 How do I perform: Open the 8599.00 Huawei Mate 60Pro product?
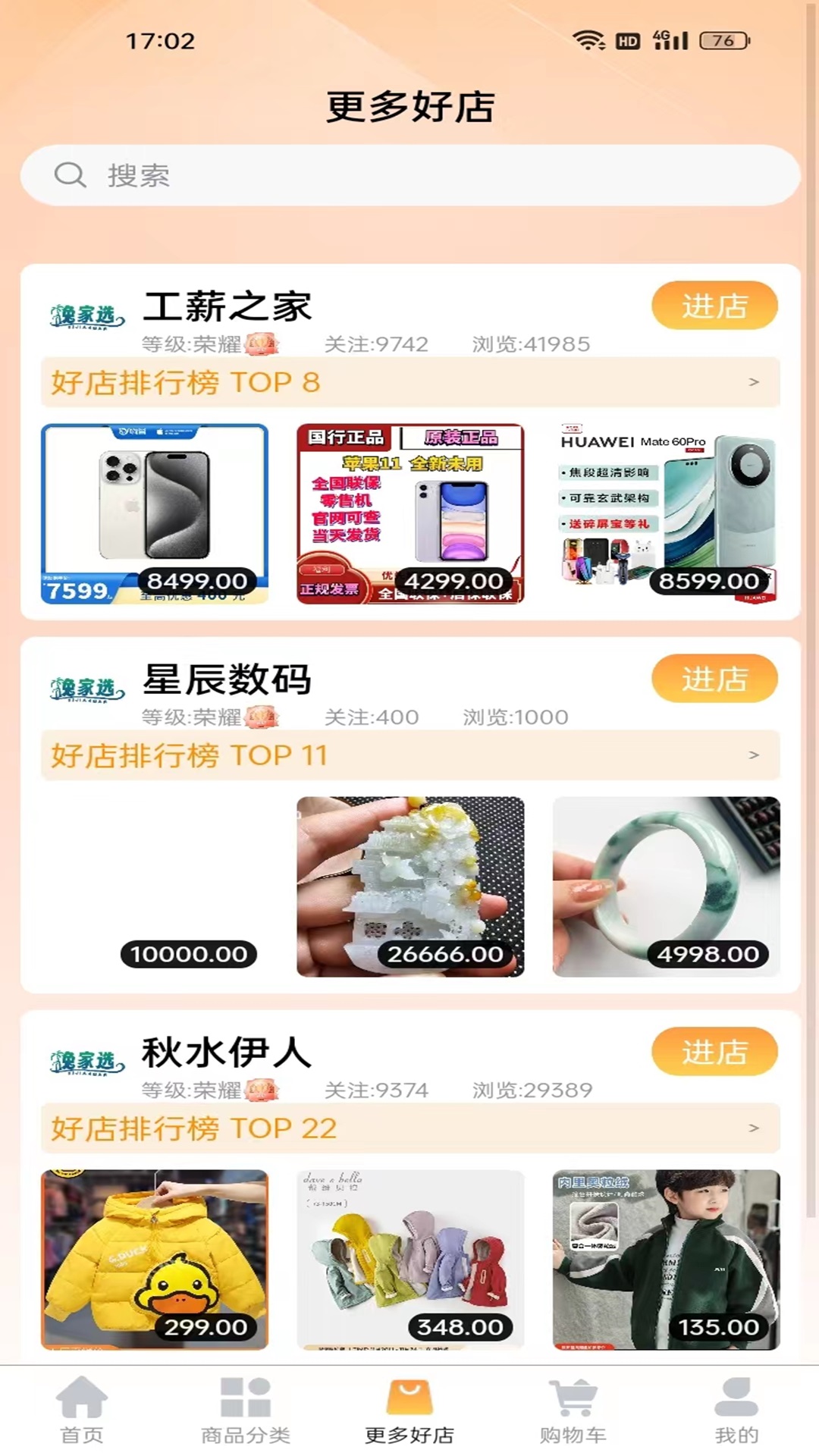666,513
